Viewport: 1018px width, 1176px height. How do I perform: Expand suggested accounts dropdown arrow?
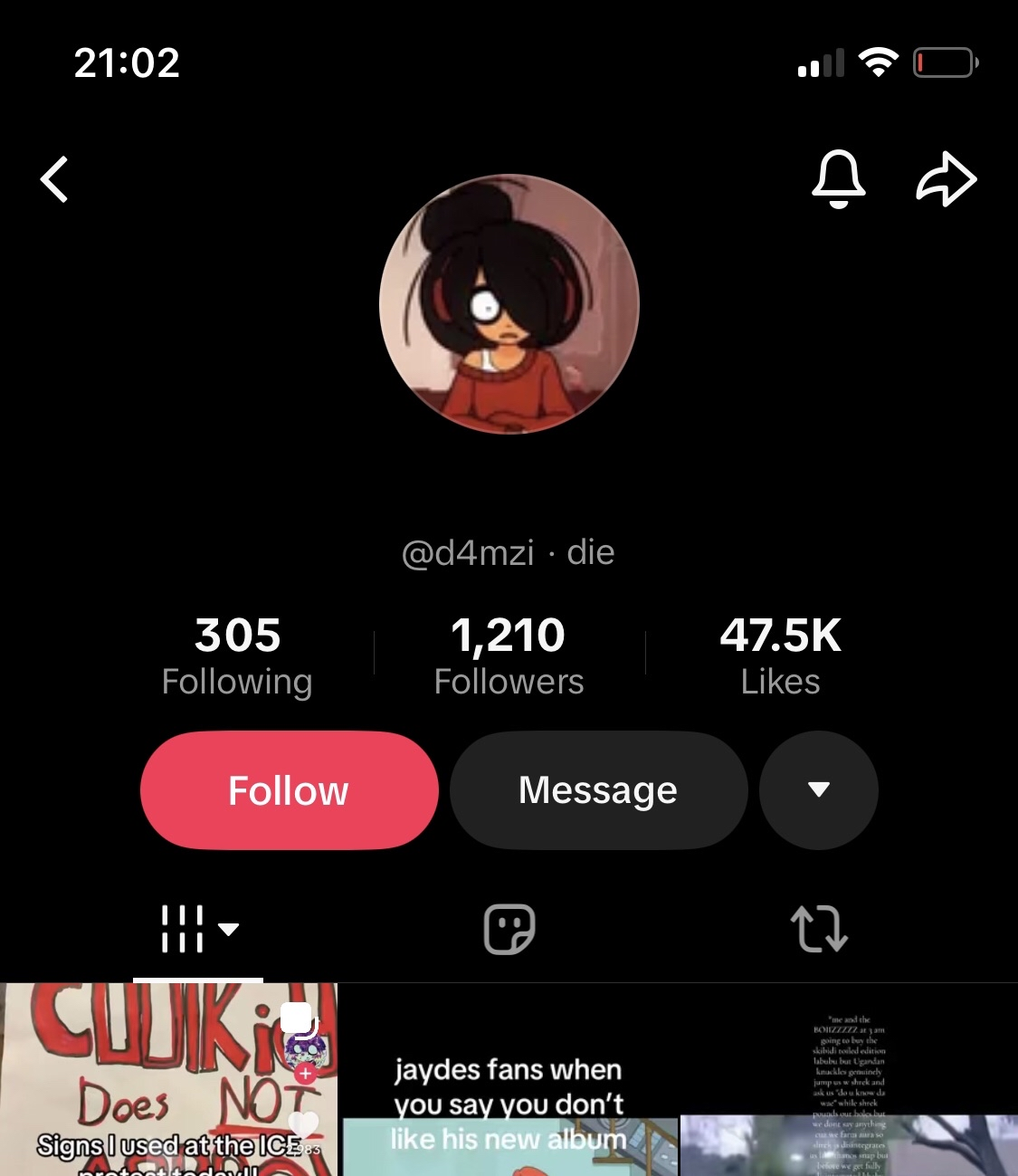click(x=818, y=790)
